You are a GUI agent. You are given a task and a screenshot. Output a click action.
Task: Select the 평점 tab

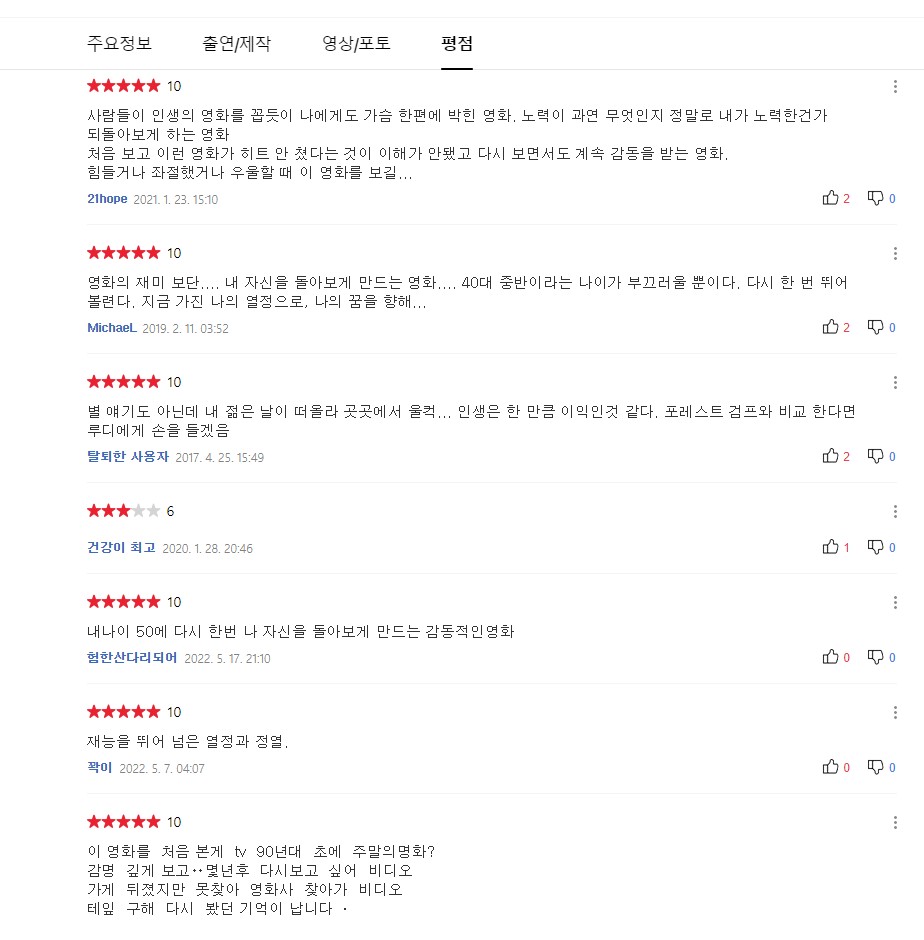click(457, 43)
